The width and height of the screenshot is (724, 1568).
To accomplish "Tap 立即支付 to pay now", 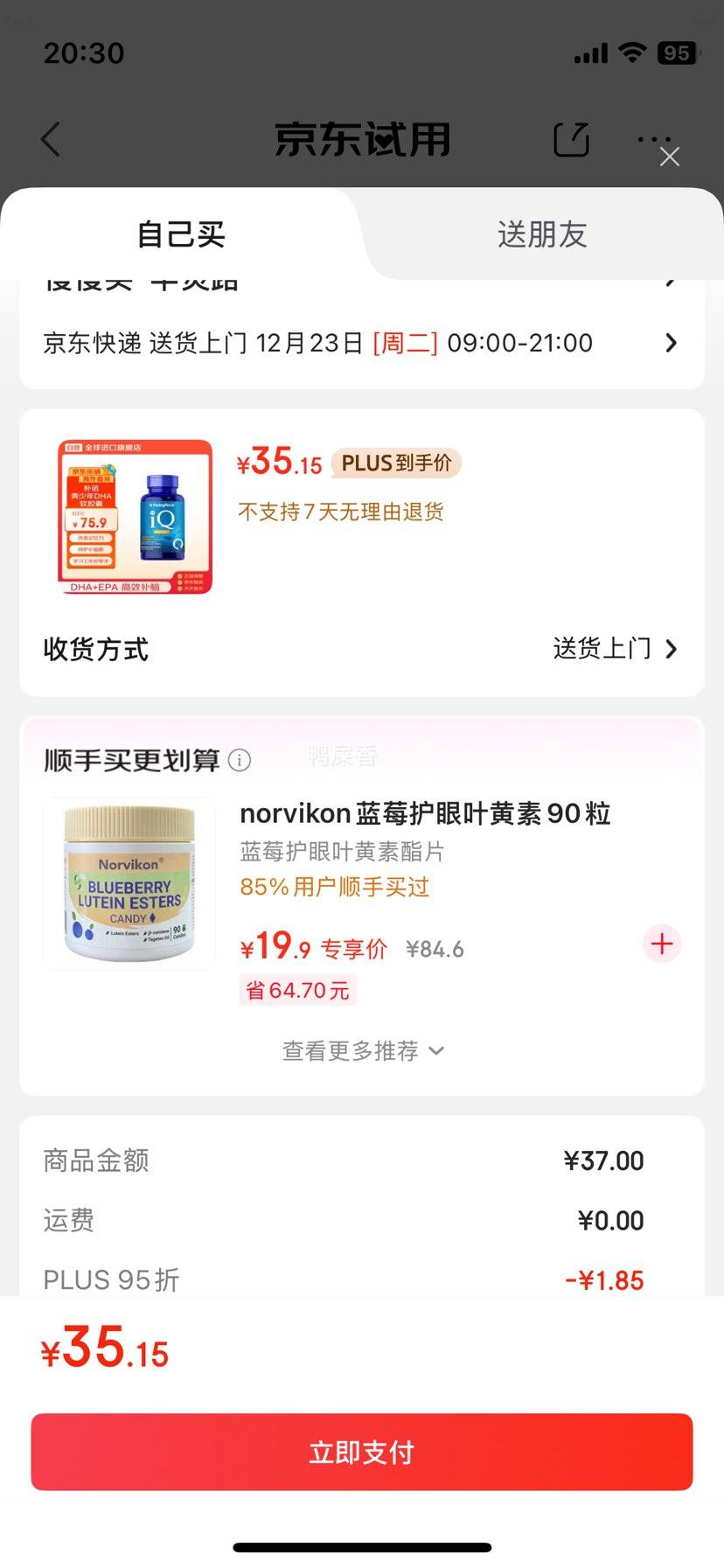I will pos(362,1452).
